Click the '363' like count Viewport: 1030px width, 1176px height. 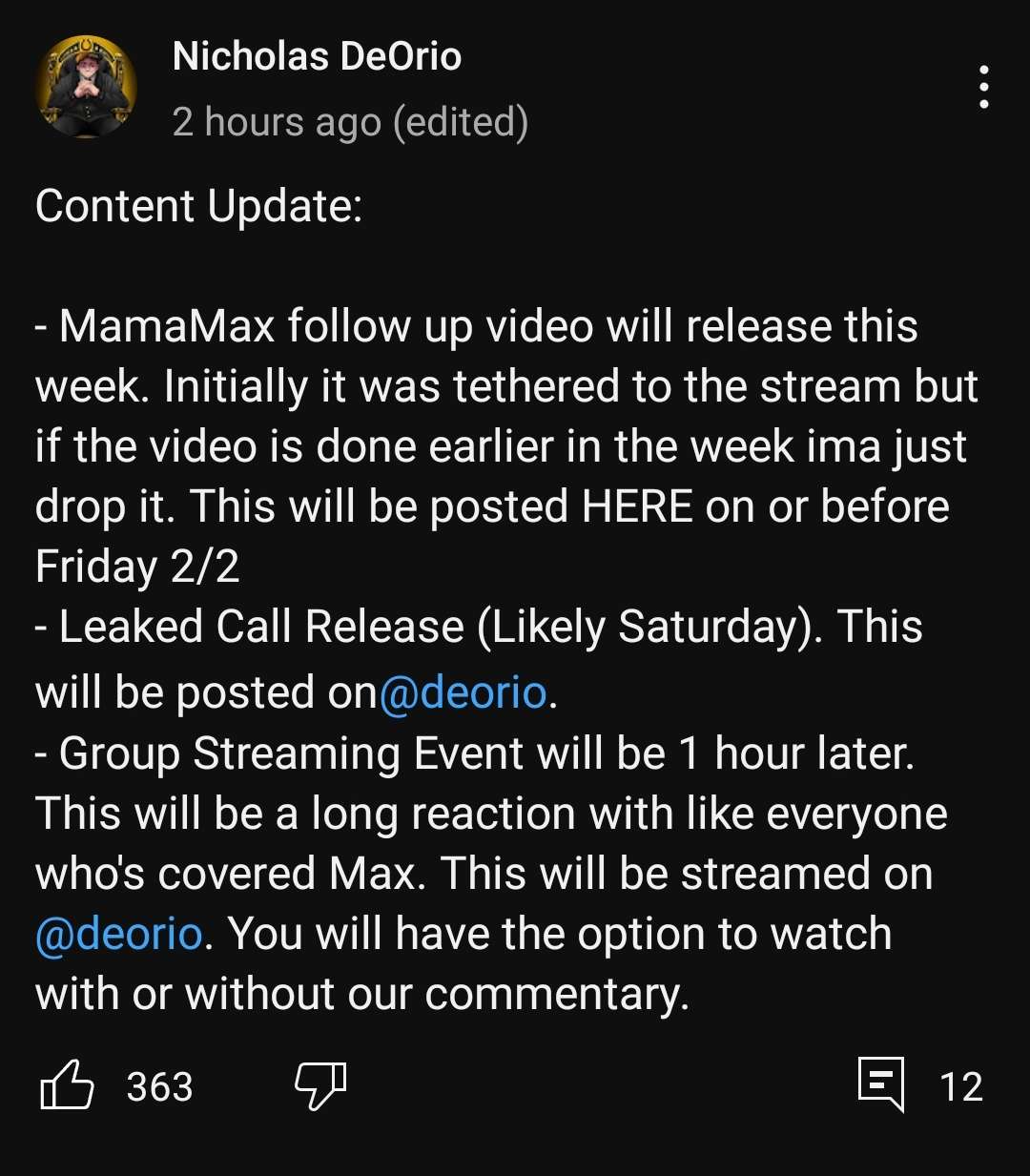click(x=159, y=1085)
